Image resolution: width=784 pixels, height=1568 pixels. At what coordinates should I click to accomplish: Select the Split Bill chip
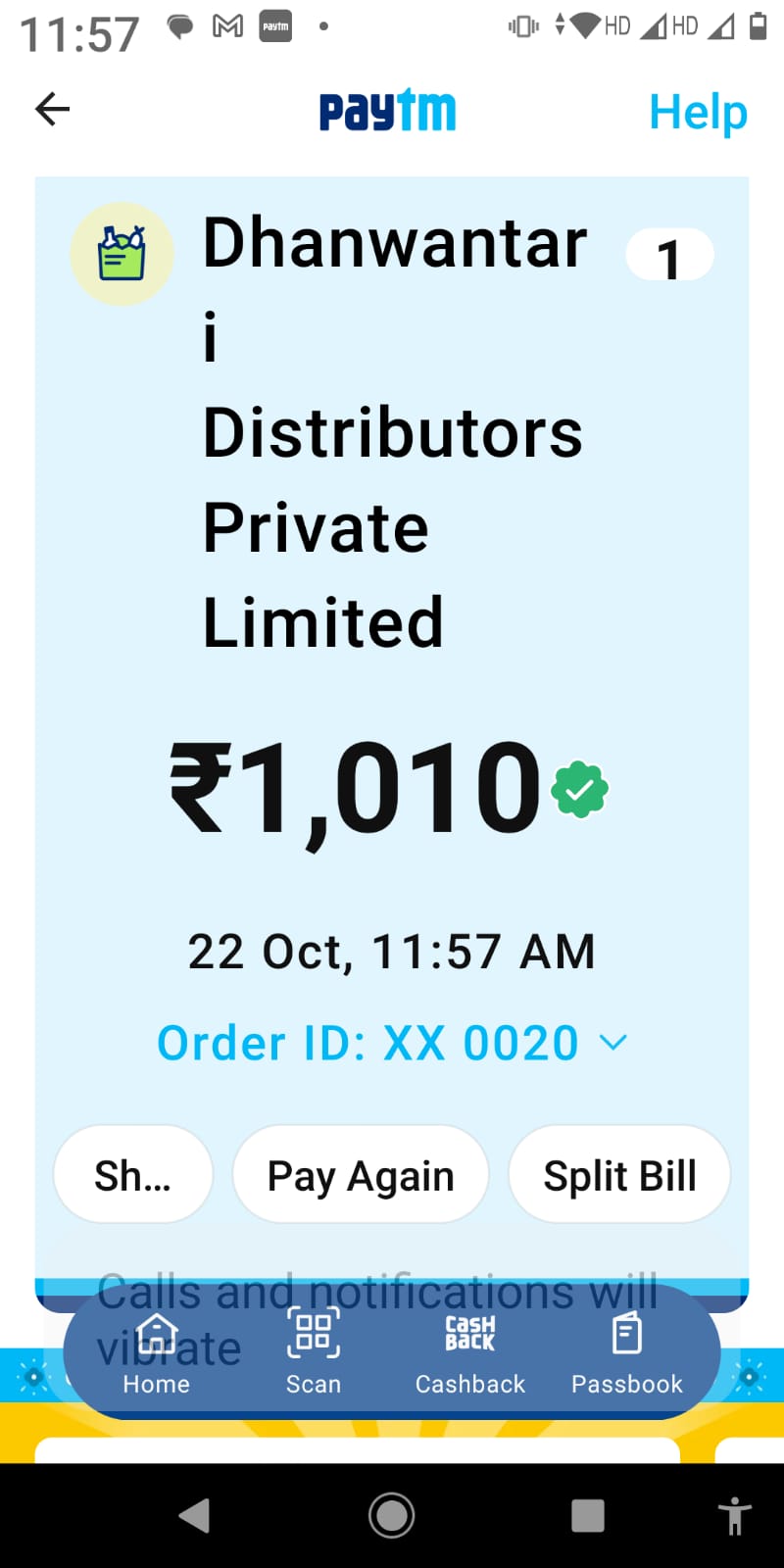(x=619, y=1174)
